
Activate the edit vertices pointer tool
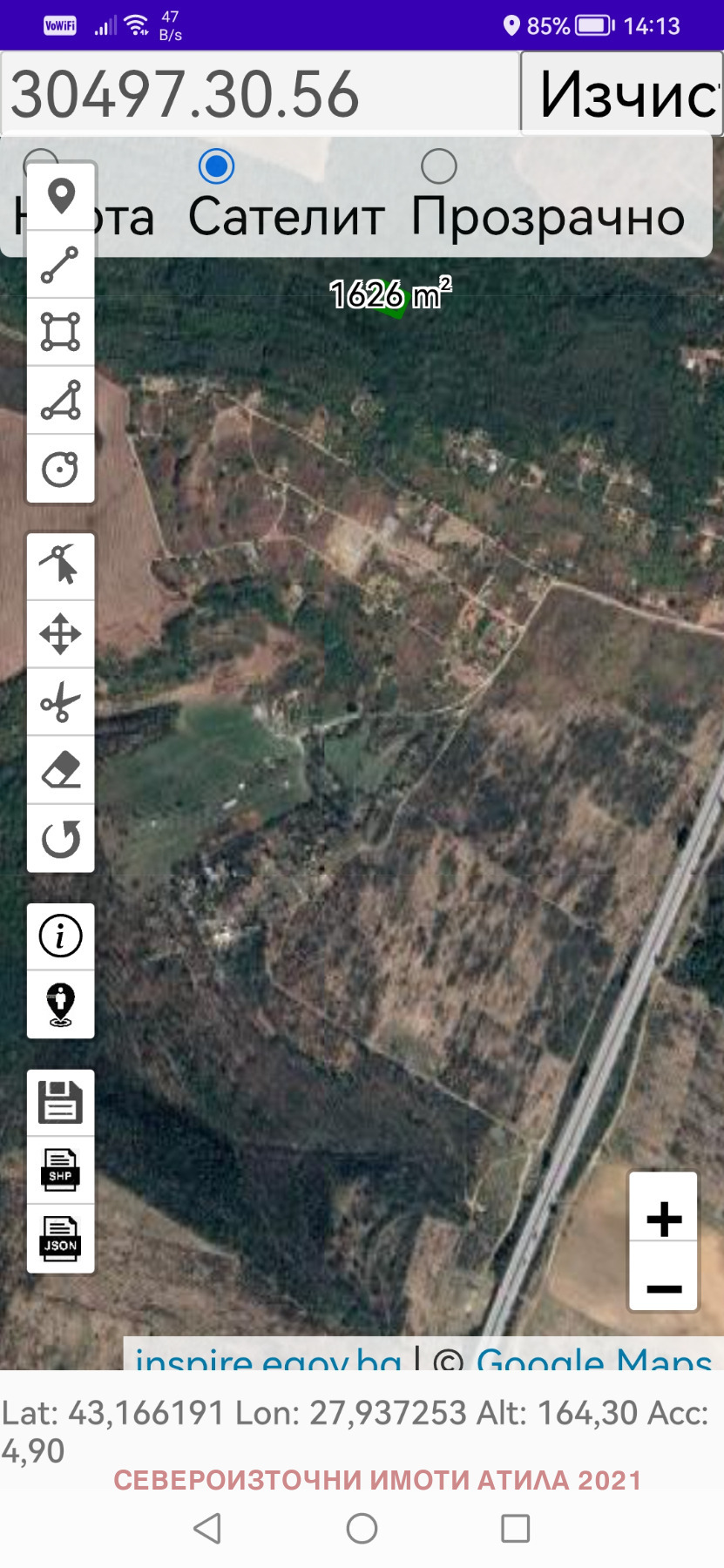point(61,566)
